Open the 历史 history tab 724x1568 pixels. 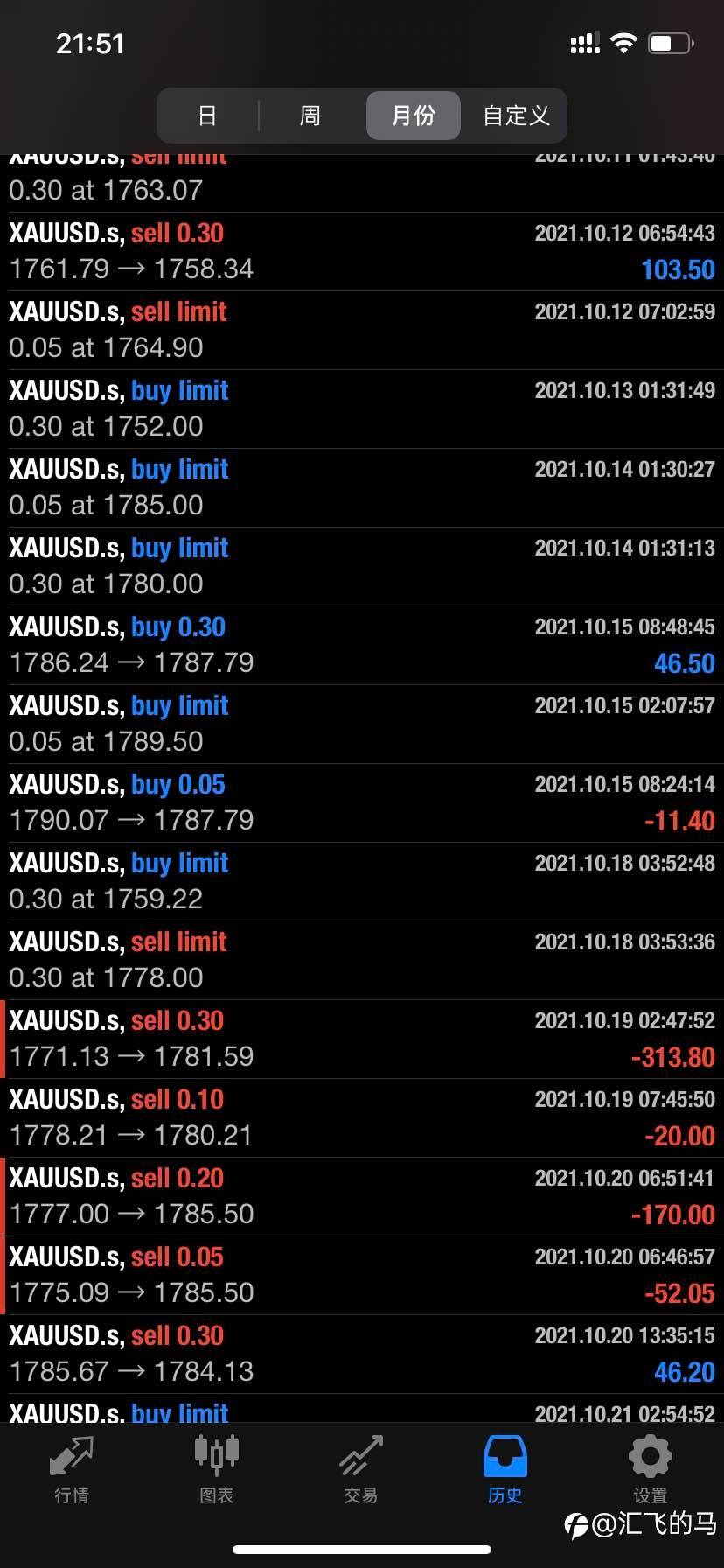click(505, 1469)
